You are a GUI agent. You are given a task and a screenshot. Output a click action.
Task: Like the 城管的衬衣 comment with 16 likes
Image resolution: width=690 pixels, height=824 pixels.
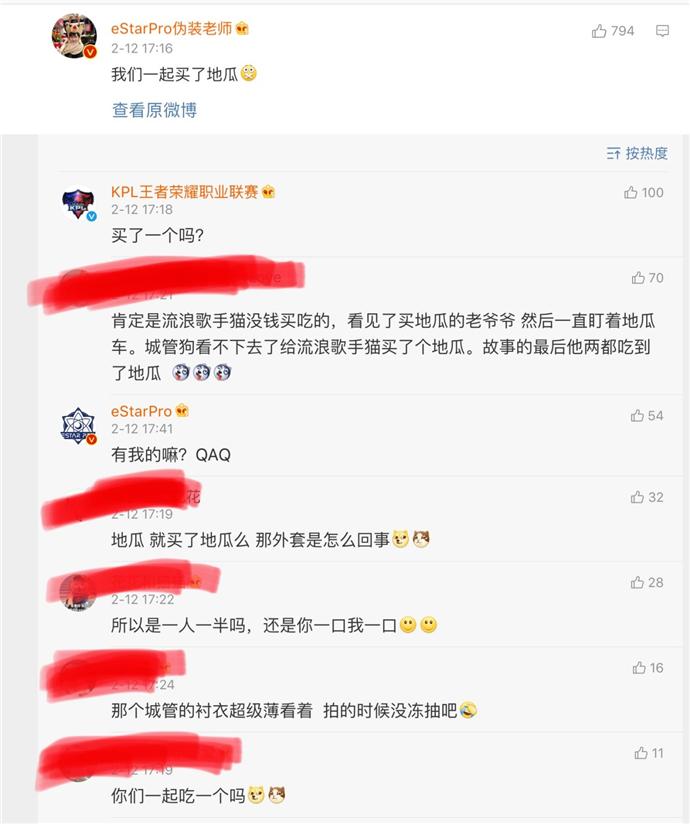pyautogui.click(x=640, y=668)
